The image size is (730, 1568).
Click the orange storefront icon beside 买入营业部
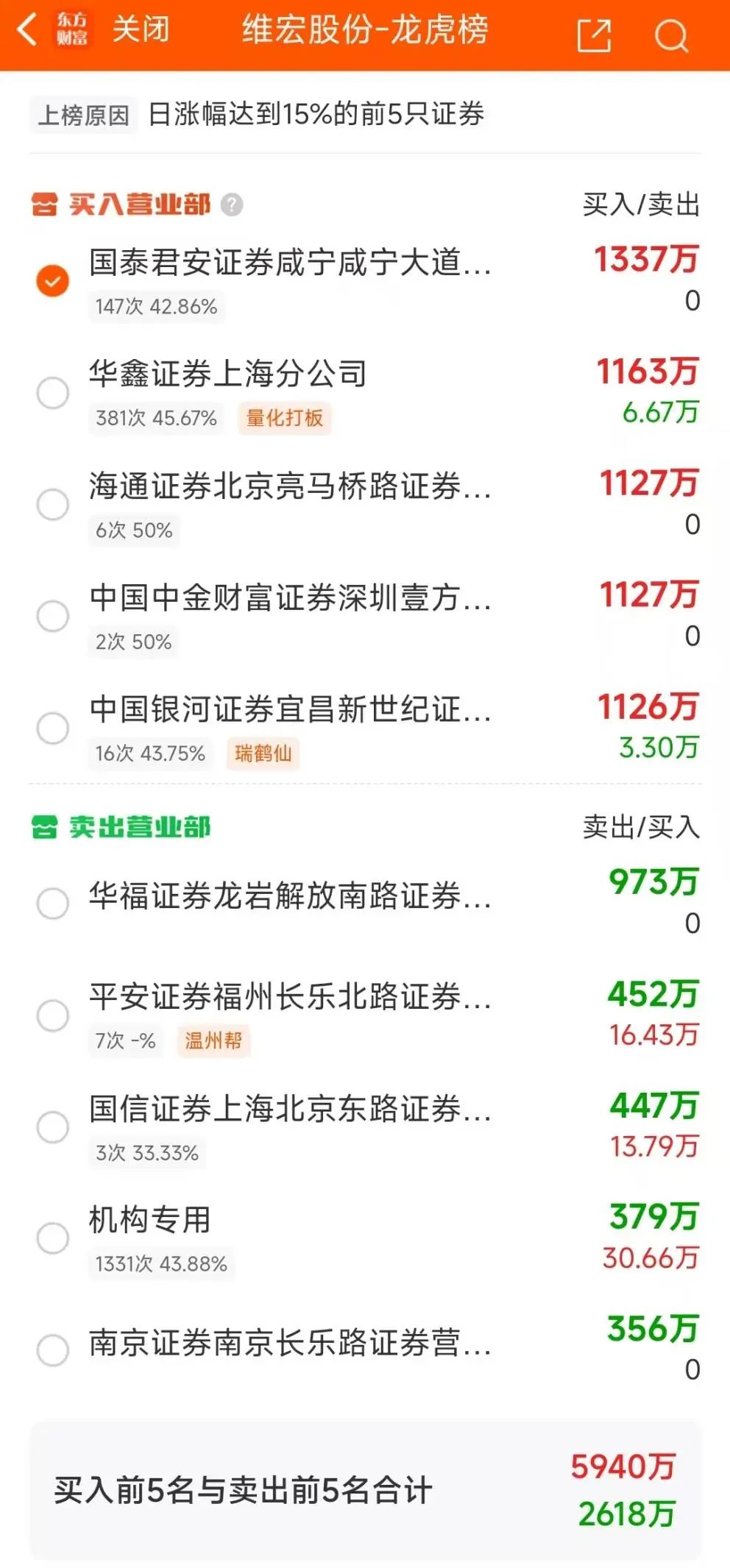tap(44, 205)
